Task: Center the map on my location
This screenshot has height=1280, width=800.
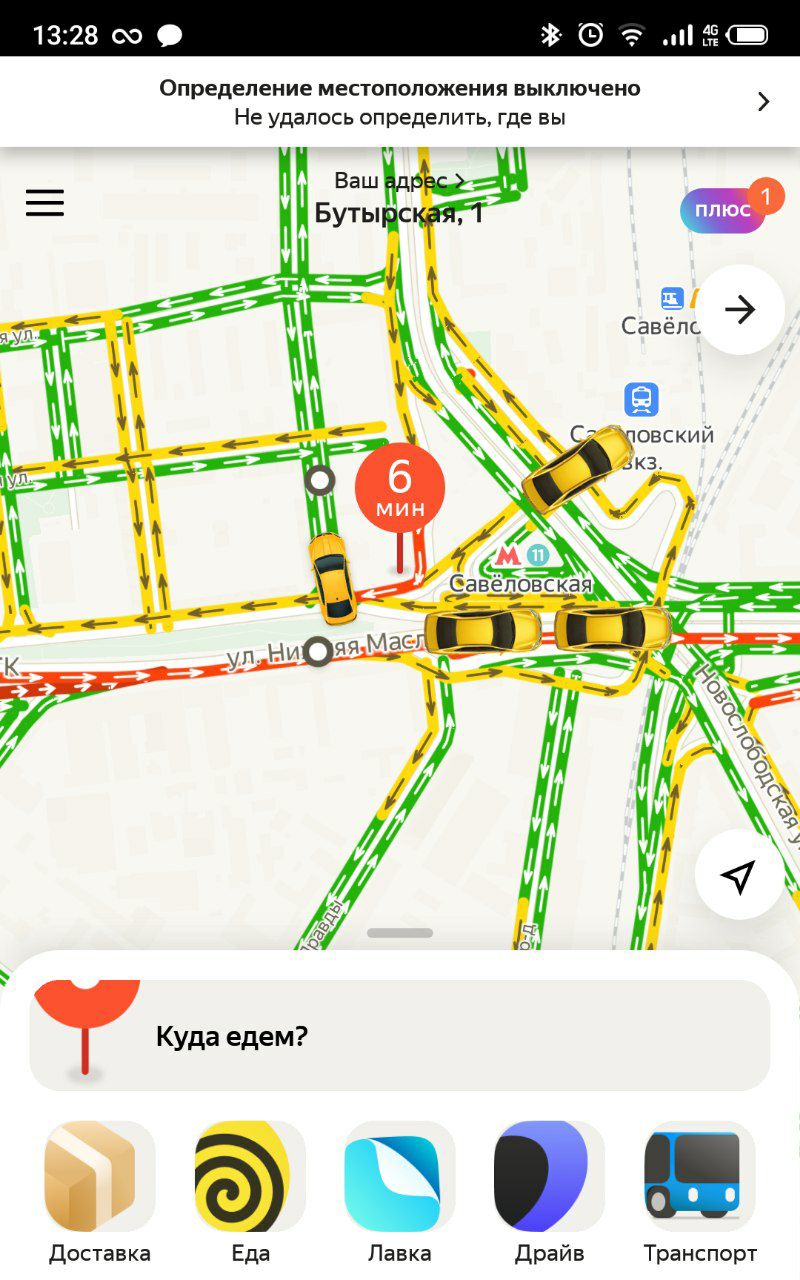Action: 740,875
